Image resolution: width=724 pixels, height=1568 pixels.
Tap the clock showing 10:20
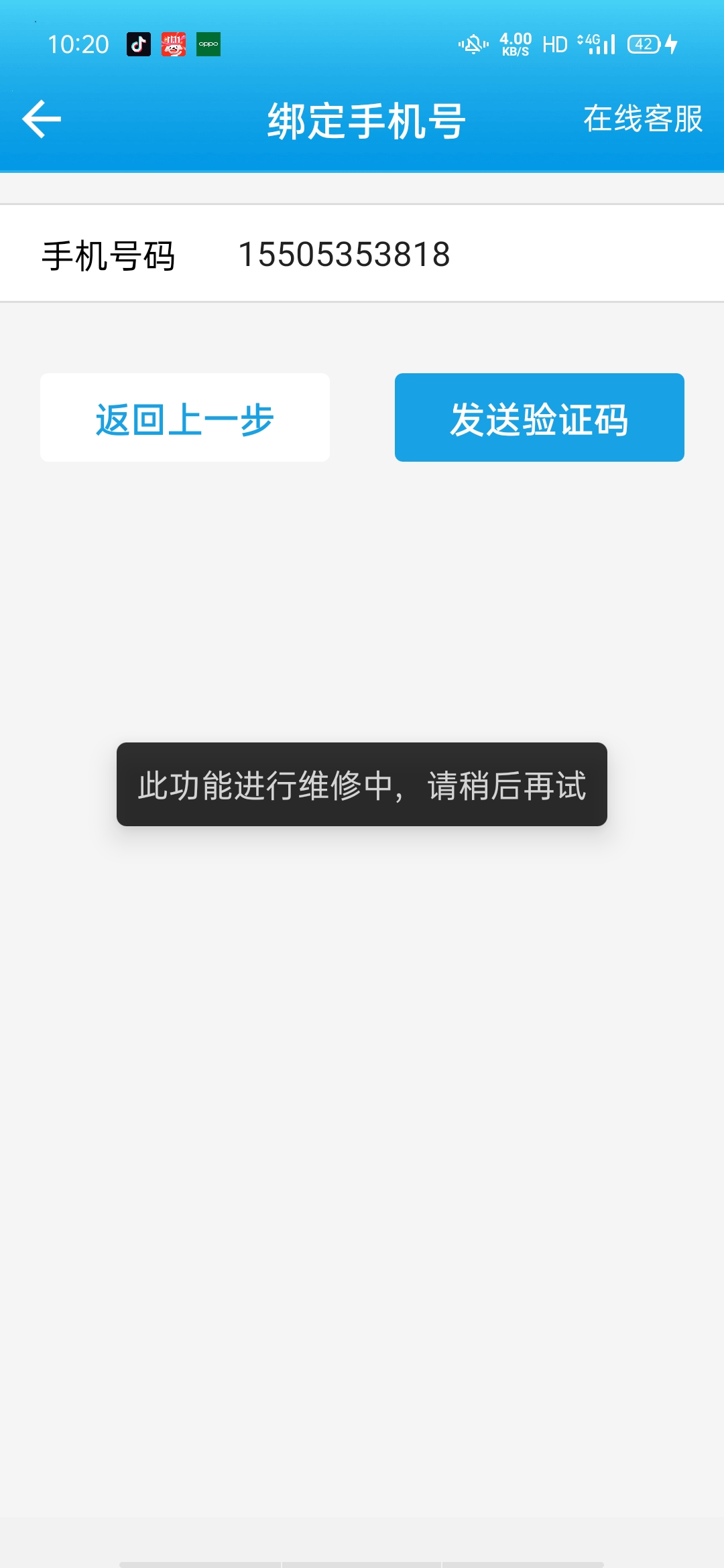tap(78, 44)
